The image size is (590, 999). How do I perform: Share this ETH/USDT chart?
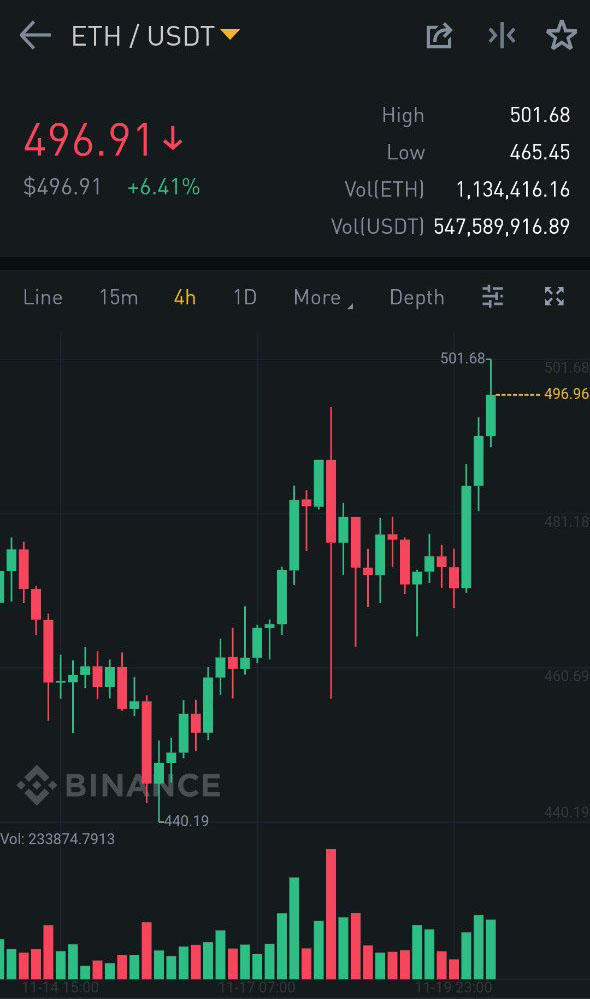click(x=439, y=36)
